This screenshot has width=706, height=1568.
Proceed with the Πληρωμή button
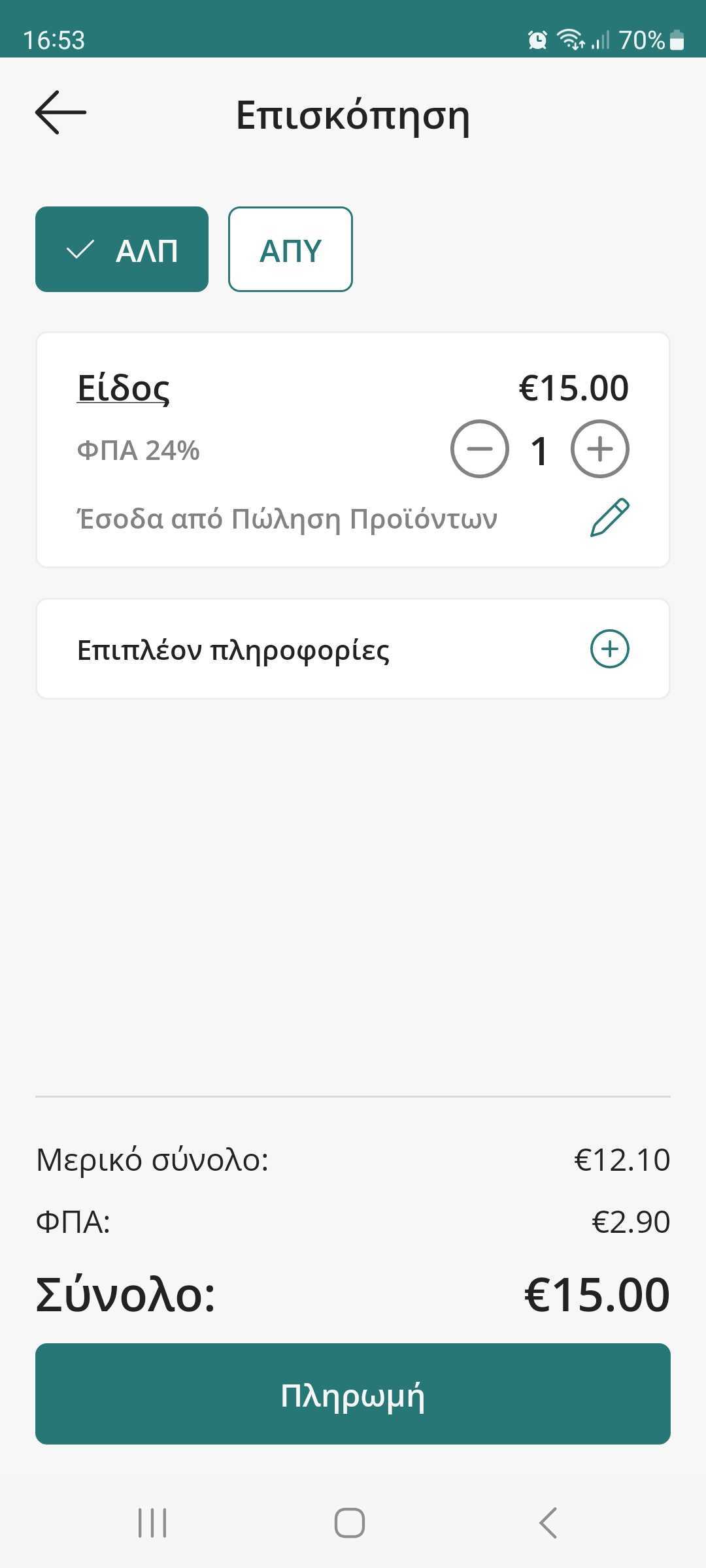click(x=353, y=1394)
